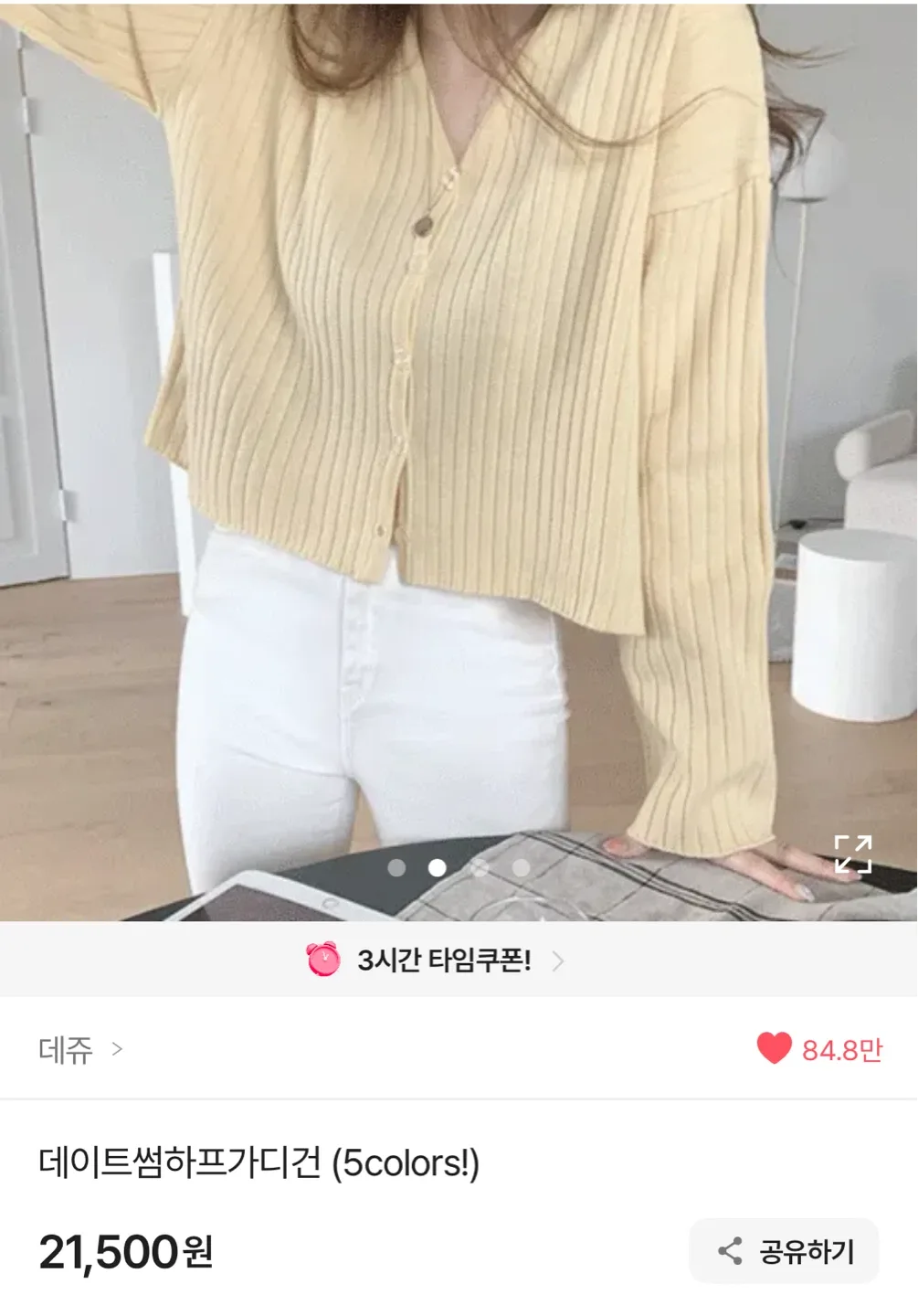This screenshot has height=1316, width=918.
Task: Expand the product image to fullscreen
Action: (852, 854)
